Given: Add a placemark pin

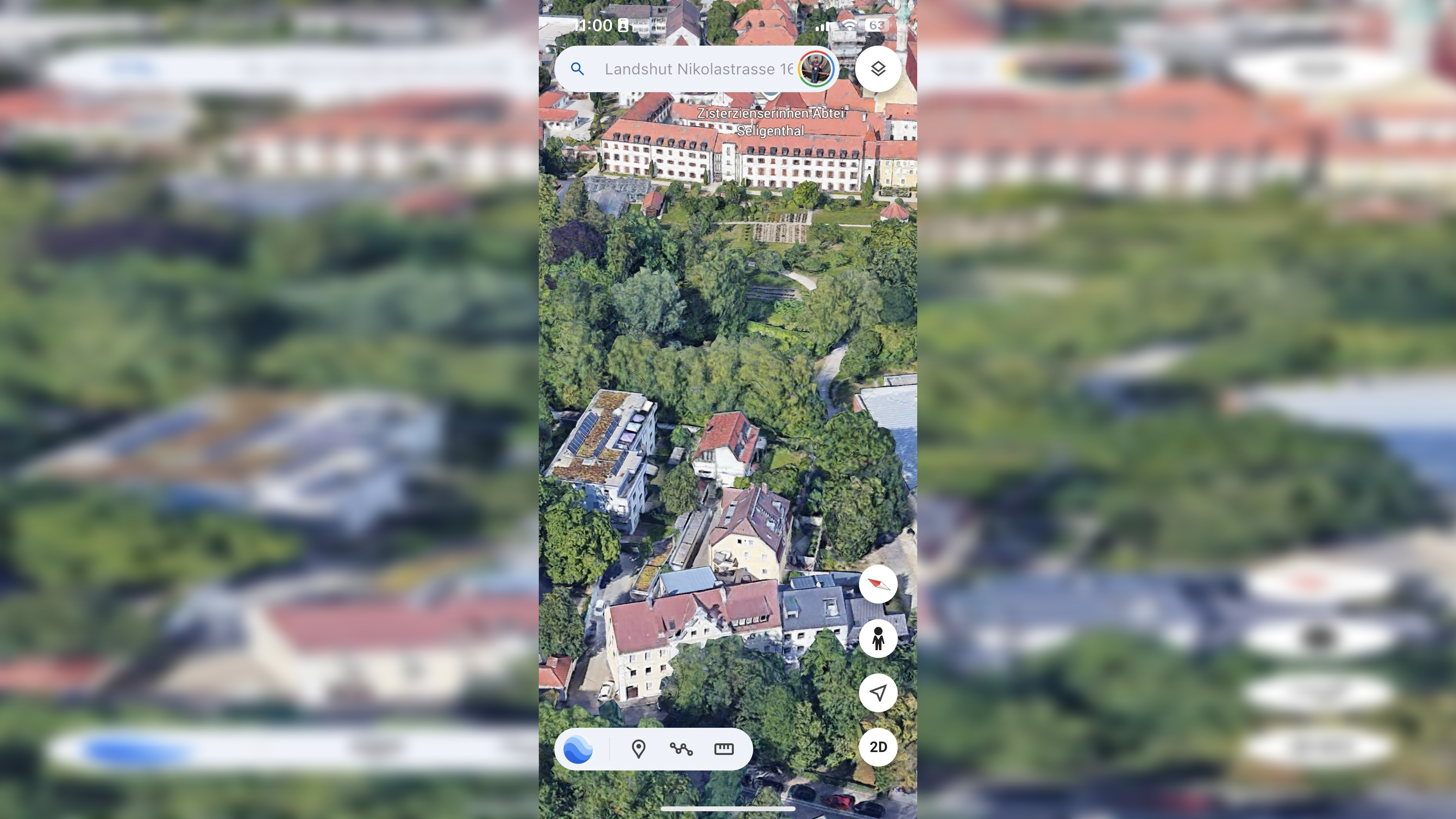Looking at the screenshot, I should click(638, 749).
